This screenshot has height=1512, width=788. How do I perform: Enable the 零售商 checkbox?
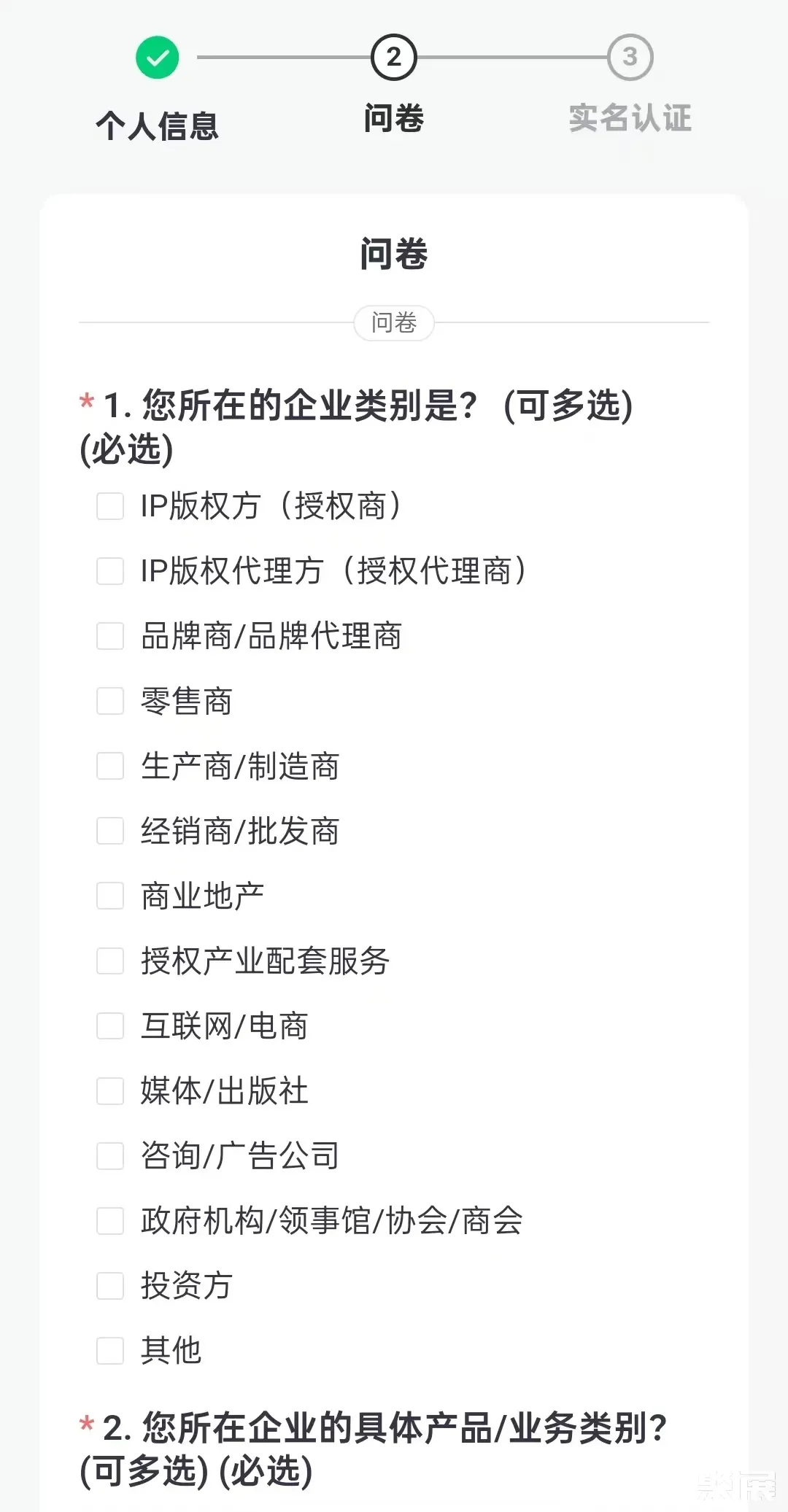pyautogui.click(x=110, y=701)
